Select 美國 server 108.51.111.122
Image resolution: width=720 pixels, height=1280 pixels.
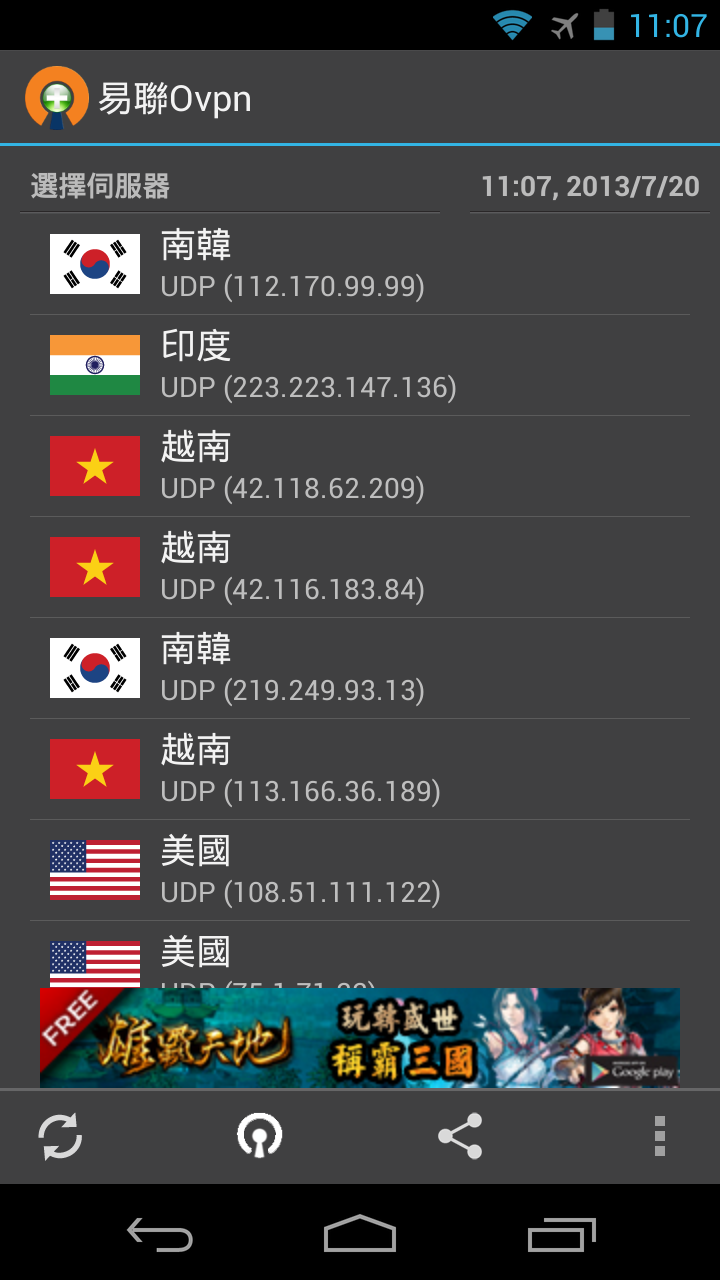click(360, 871)
